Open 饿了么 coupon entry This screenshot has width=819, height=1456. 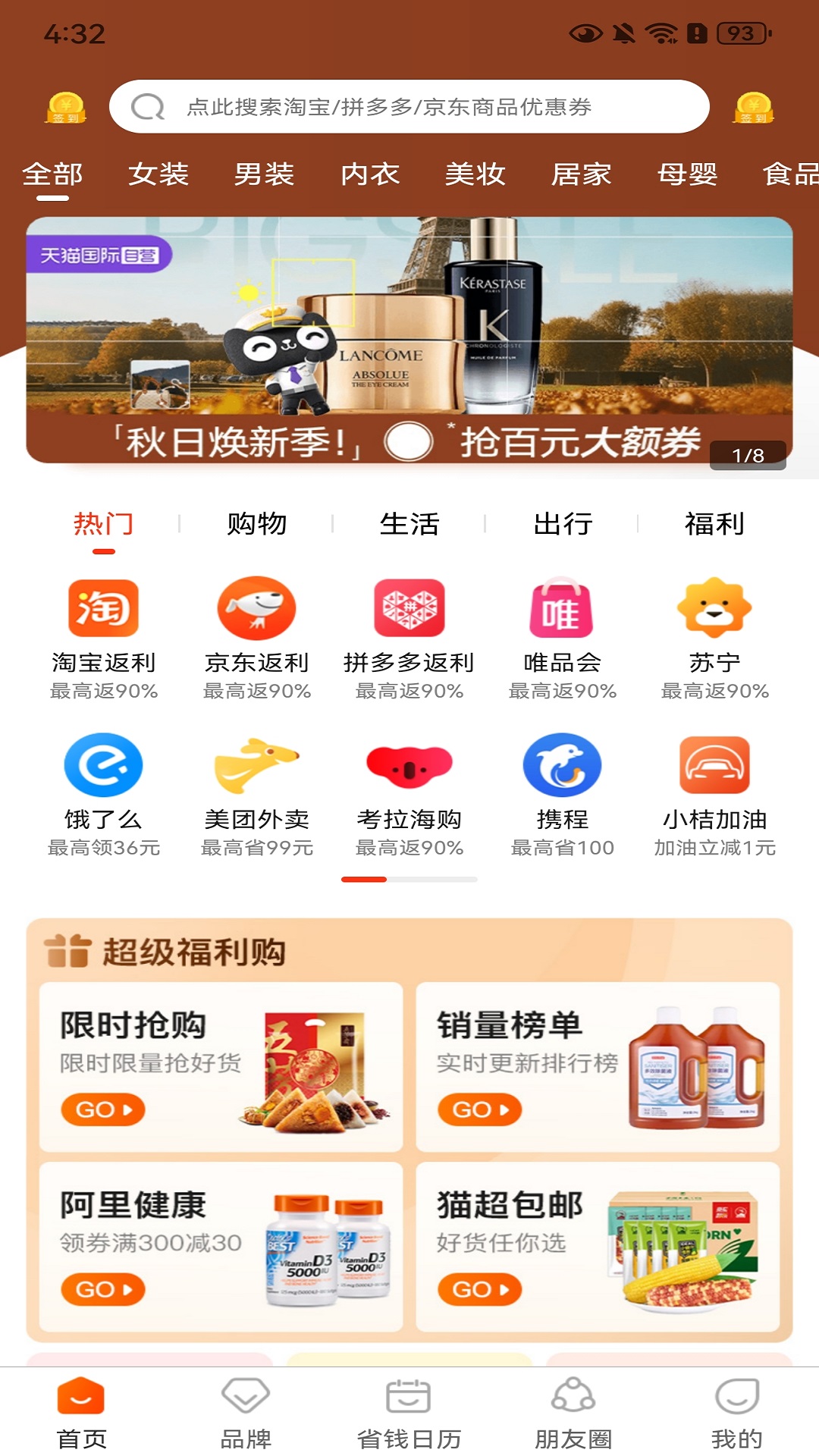tap(104, 792)
